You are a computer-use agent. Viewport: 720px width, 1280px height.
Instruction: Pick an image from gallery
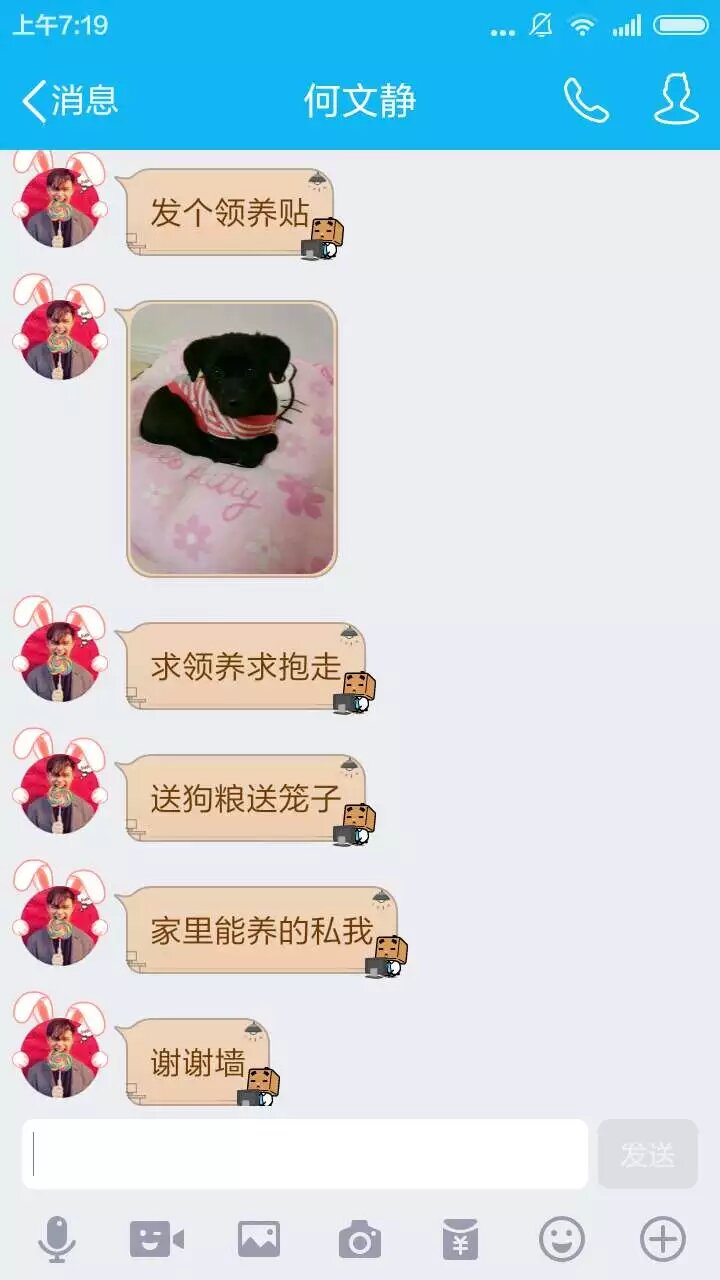[258, 1240]
